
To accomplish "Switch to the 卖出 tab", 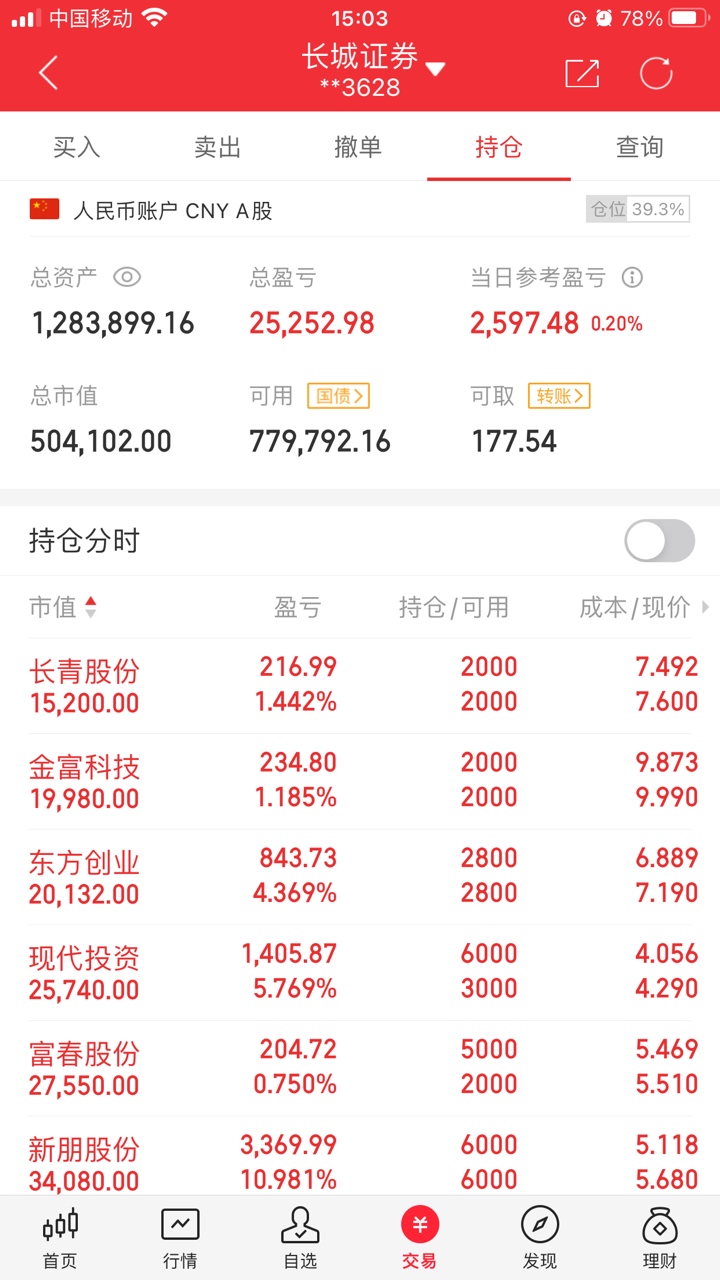I will (217, 147).
